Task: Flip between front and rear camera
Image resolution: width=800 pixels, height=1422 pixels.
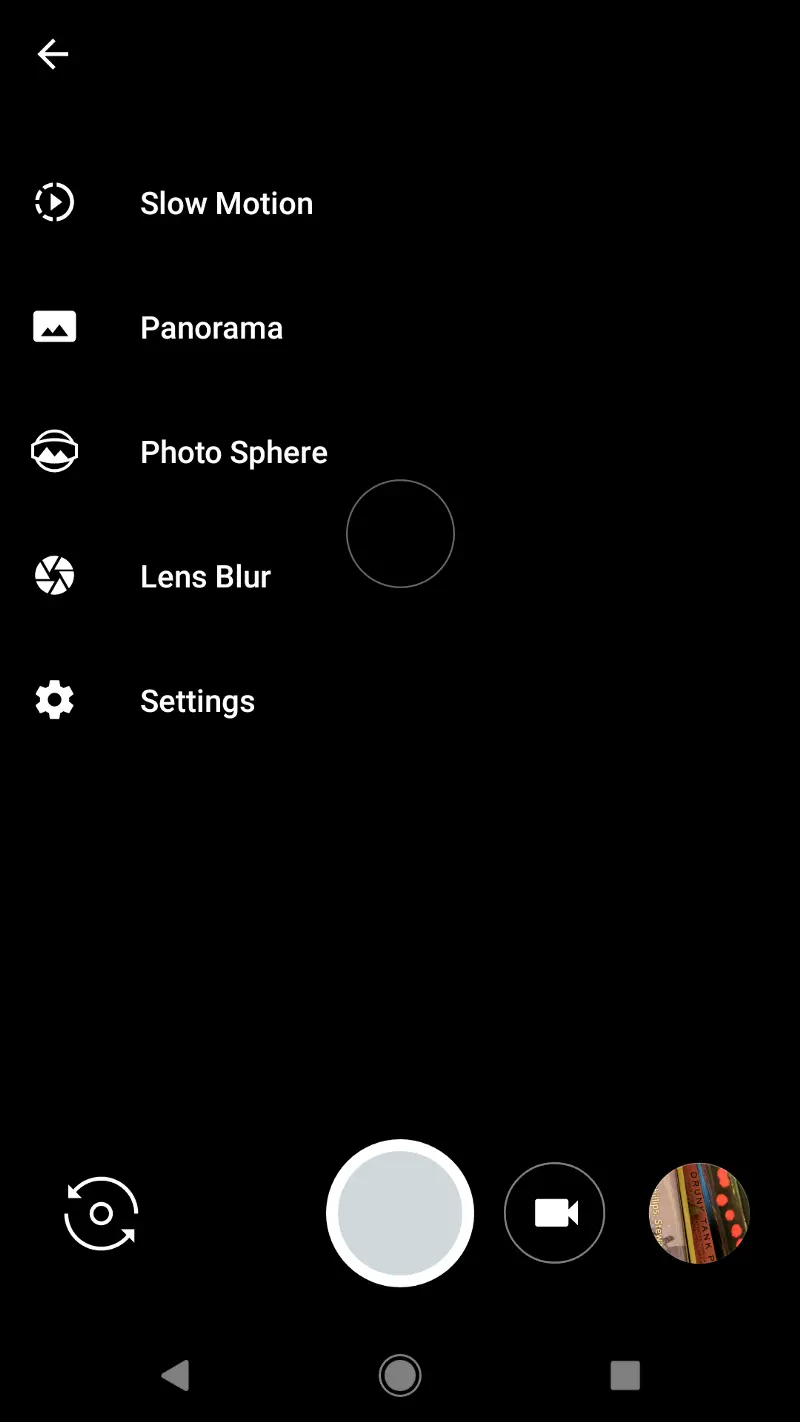Action: pos(101,1213)
